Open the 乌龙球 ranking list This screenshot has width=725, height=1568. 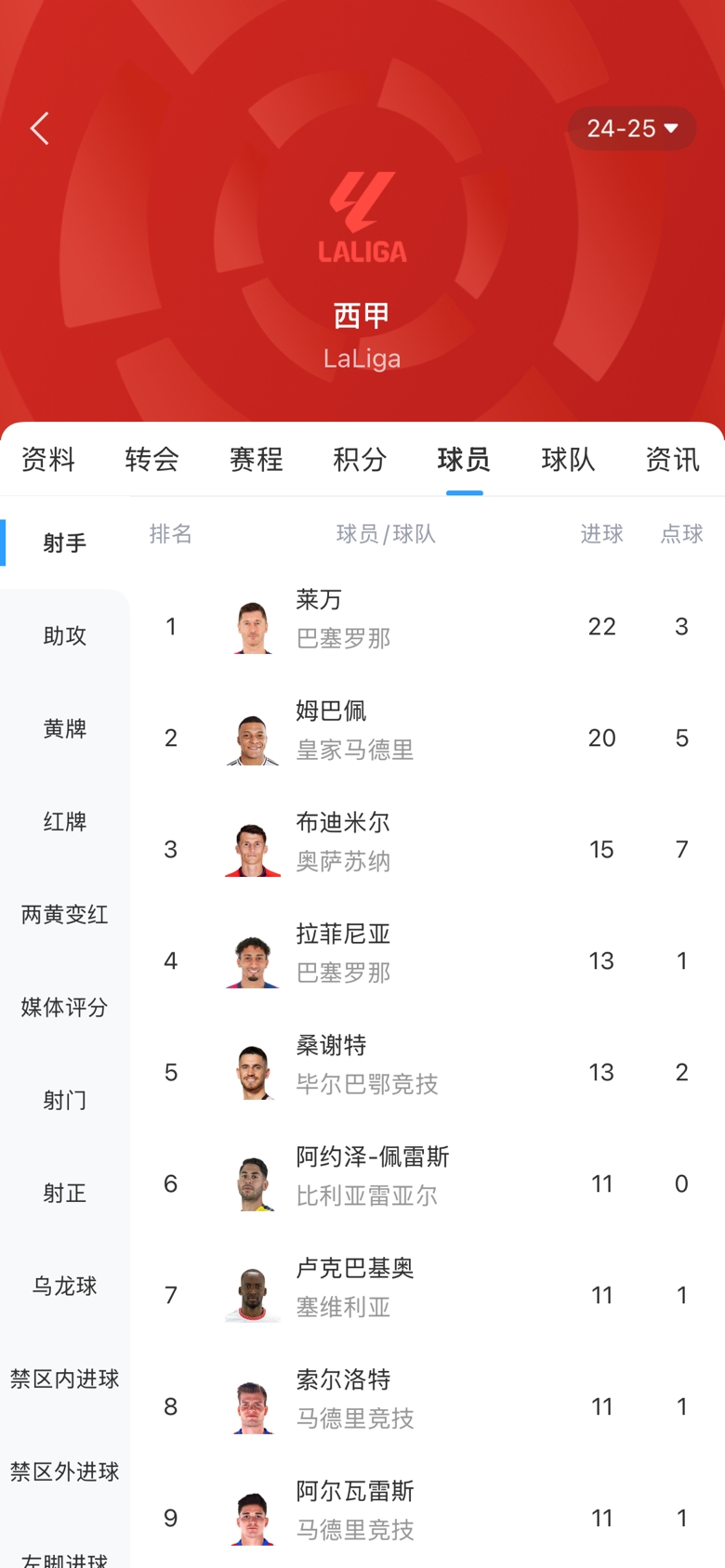[63, 1287]
